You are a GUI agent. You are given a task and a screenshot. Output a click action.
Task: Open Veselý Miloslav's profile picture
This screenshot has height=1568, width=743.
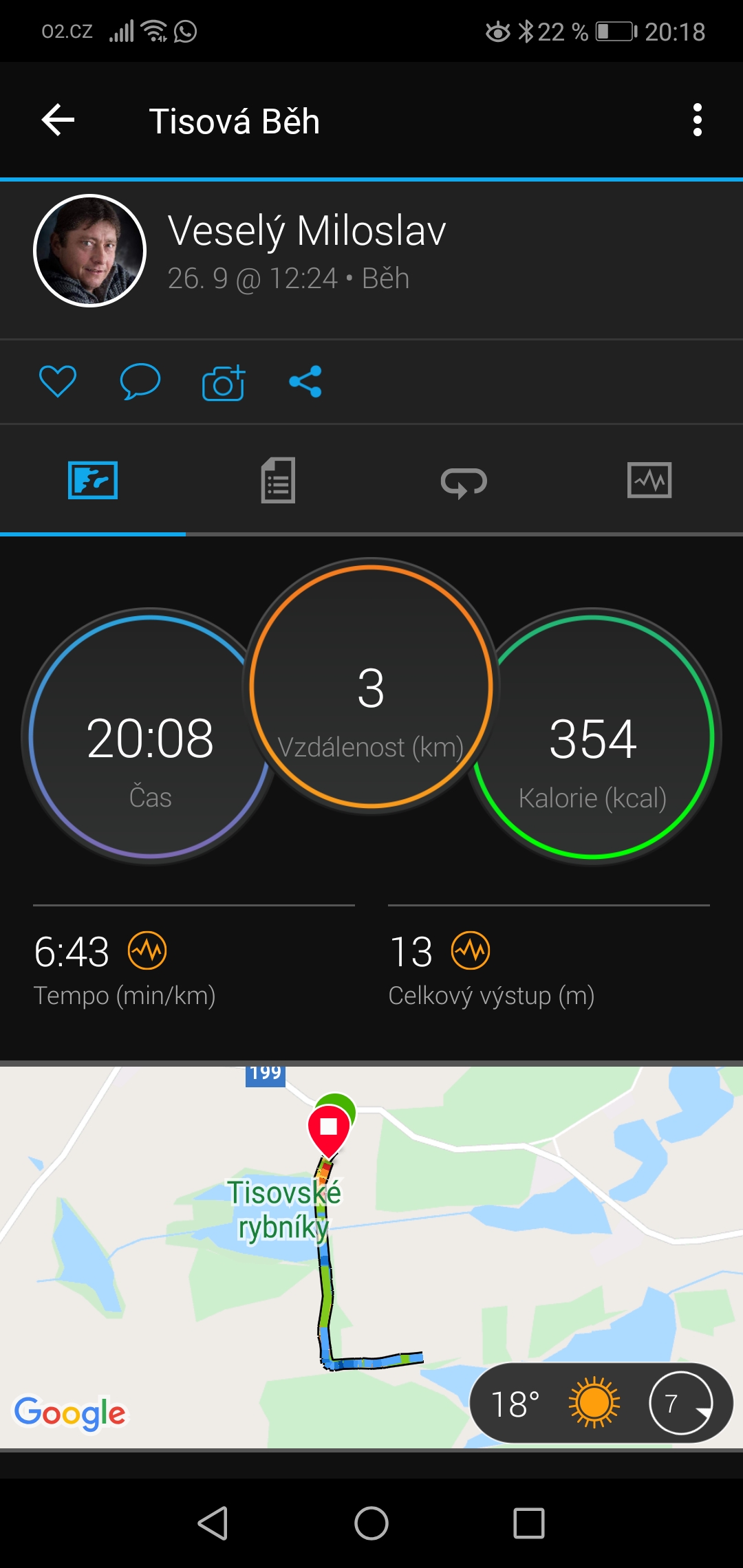coord(90,251)
